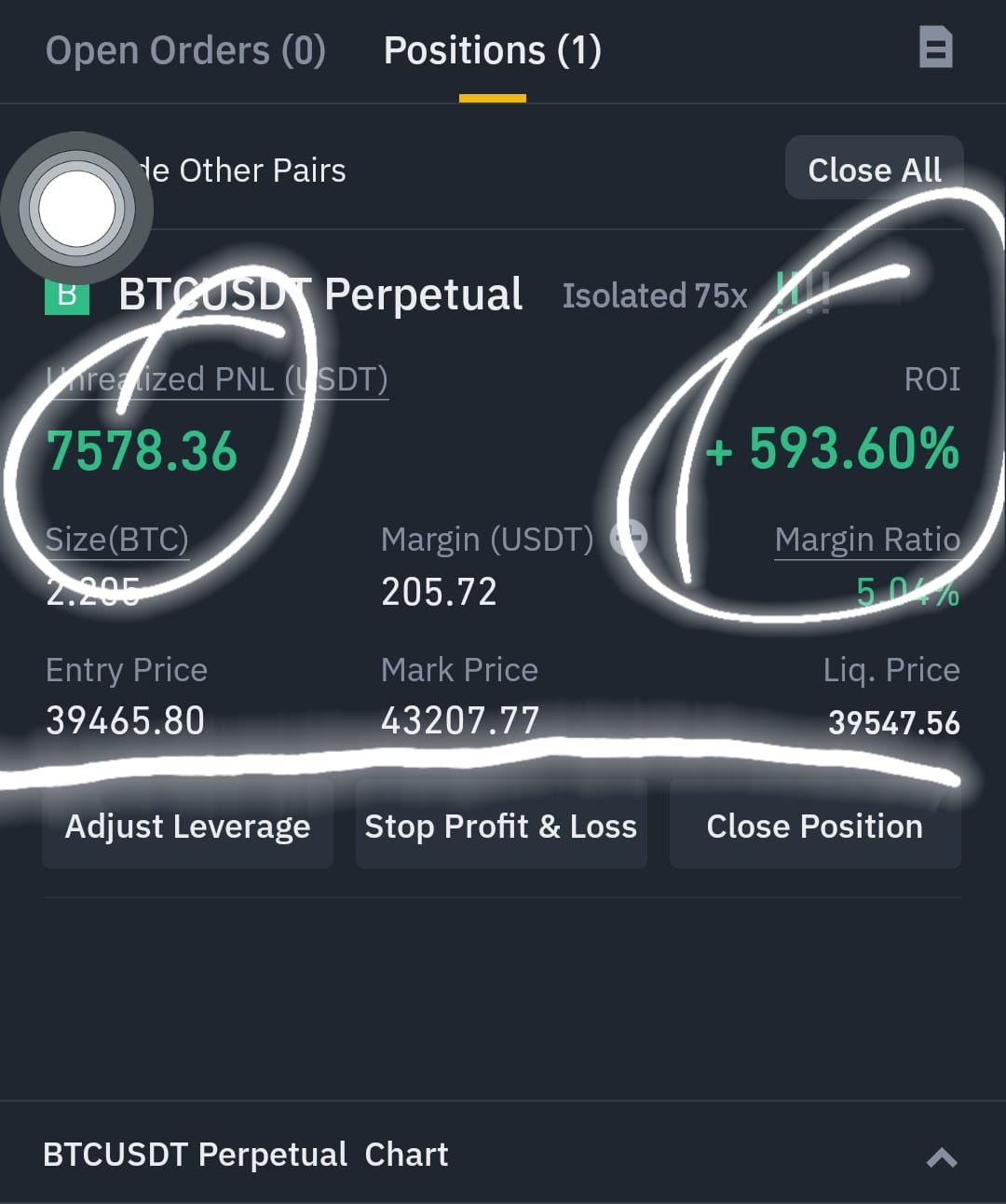Tap the Close All button
The height and width of the screenshot is (1204, 1006).
874,170
